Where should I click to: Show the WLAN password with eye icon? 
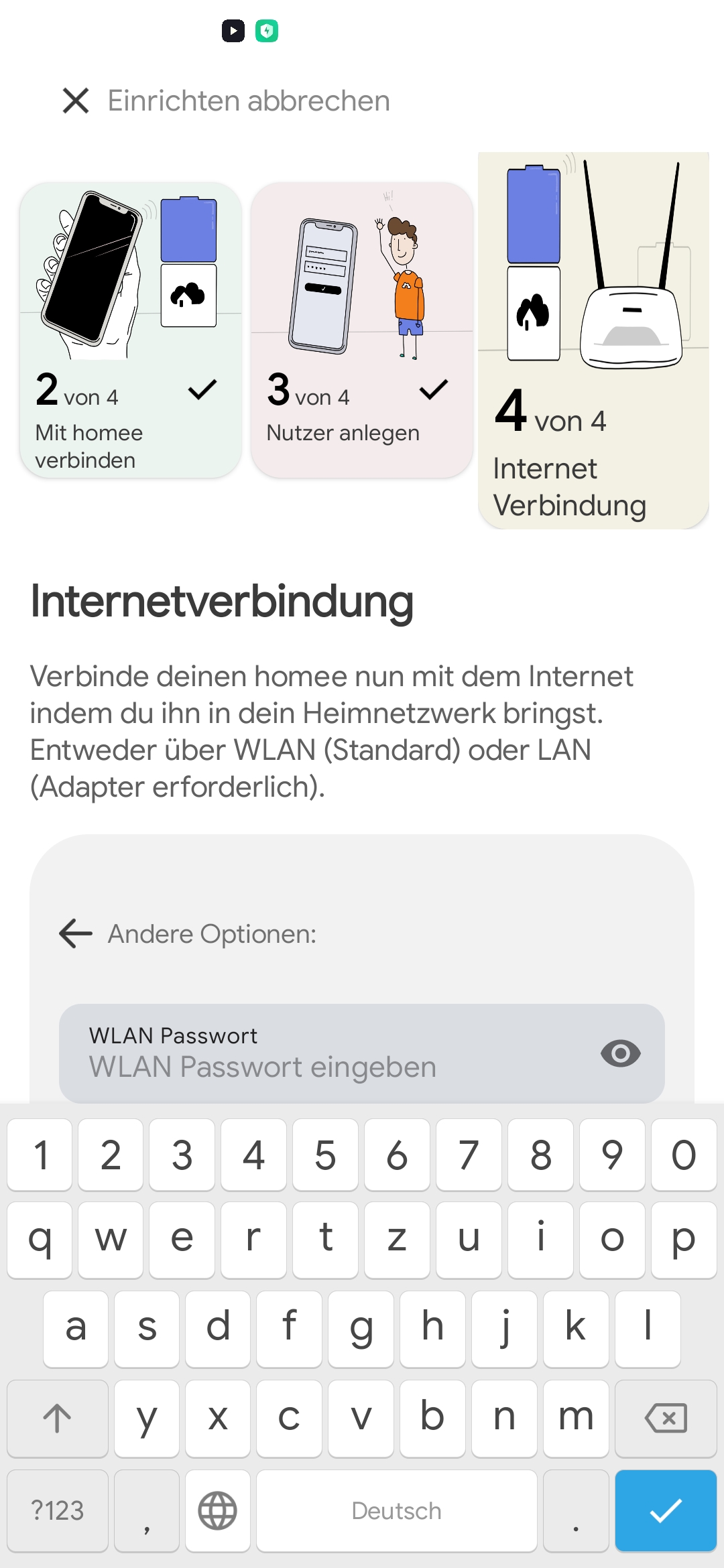click(x=621, y=1053)
